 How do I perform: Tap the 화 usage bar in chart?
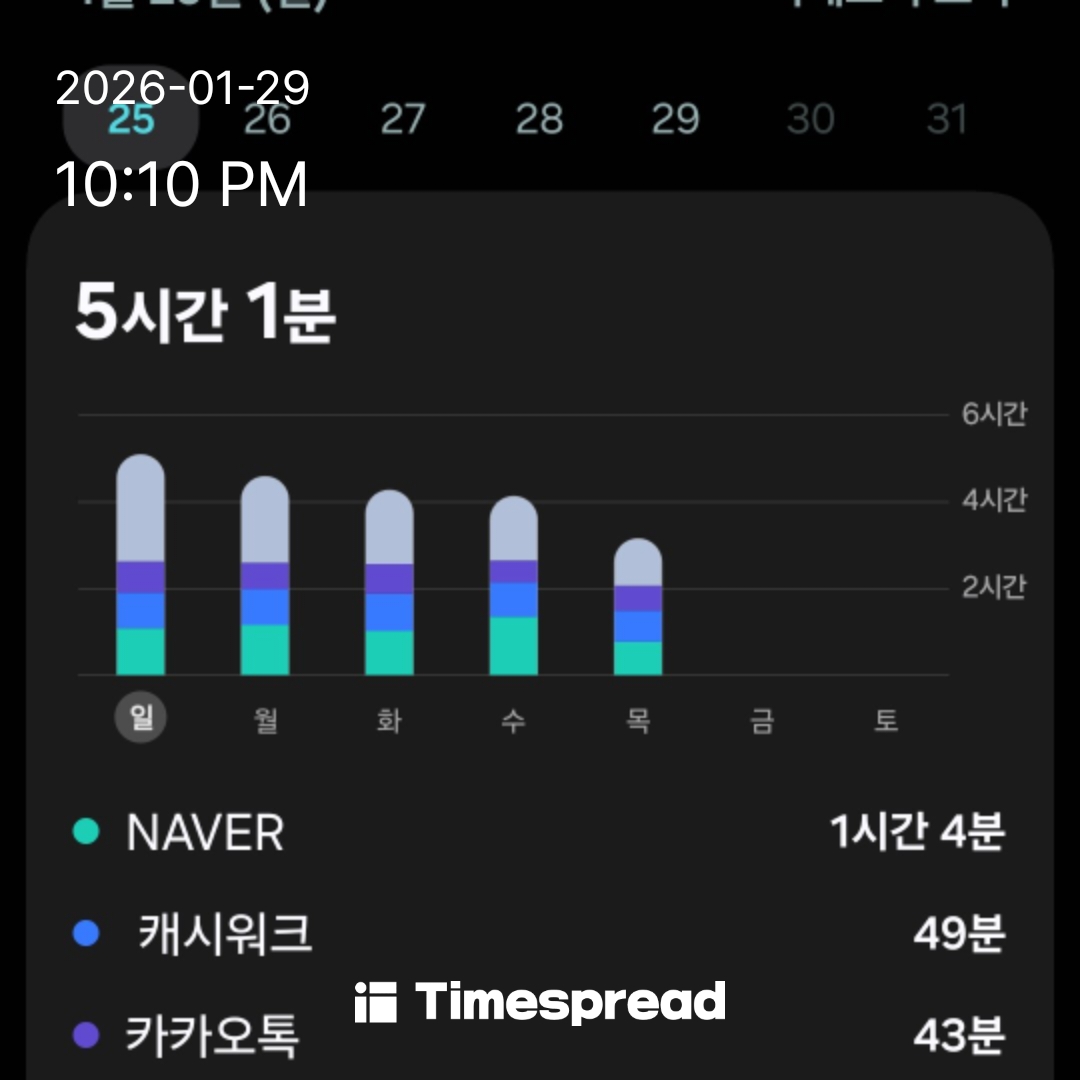(x=389, y=583)
